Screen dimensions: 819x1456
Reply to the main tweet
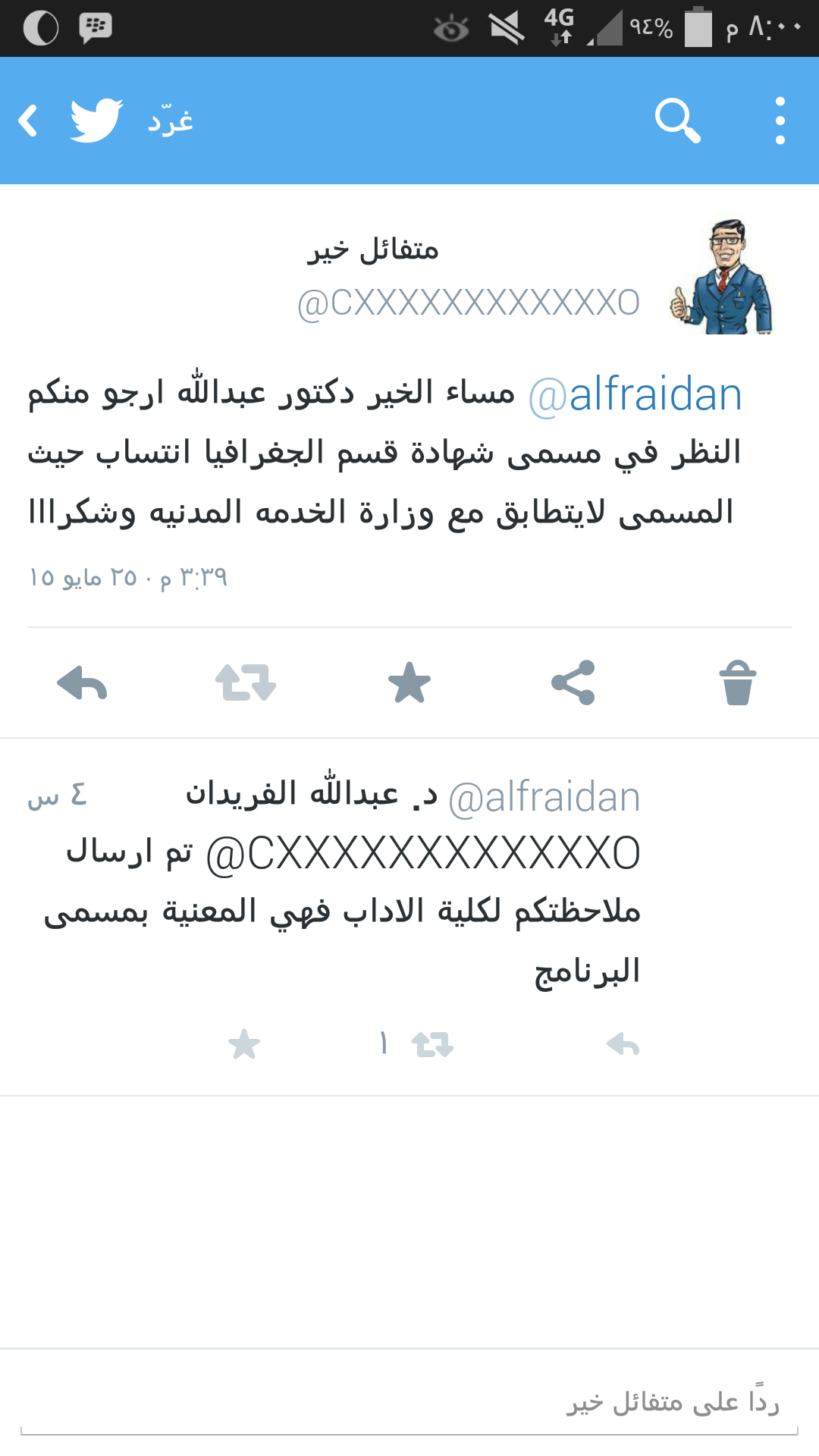coord(82,683)
